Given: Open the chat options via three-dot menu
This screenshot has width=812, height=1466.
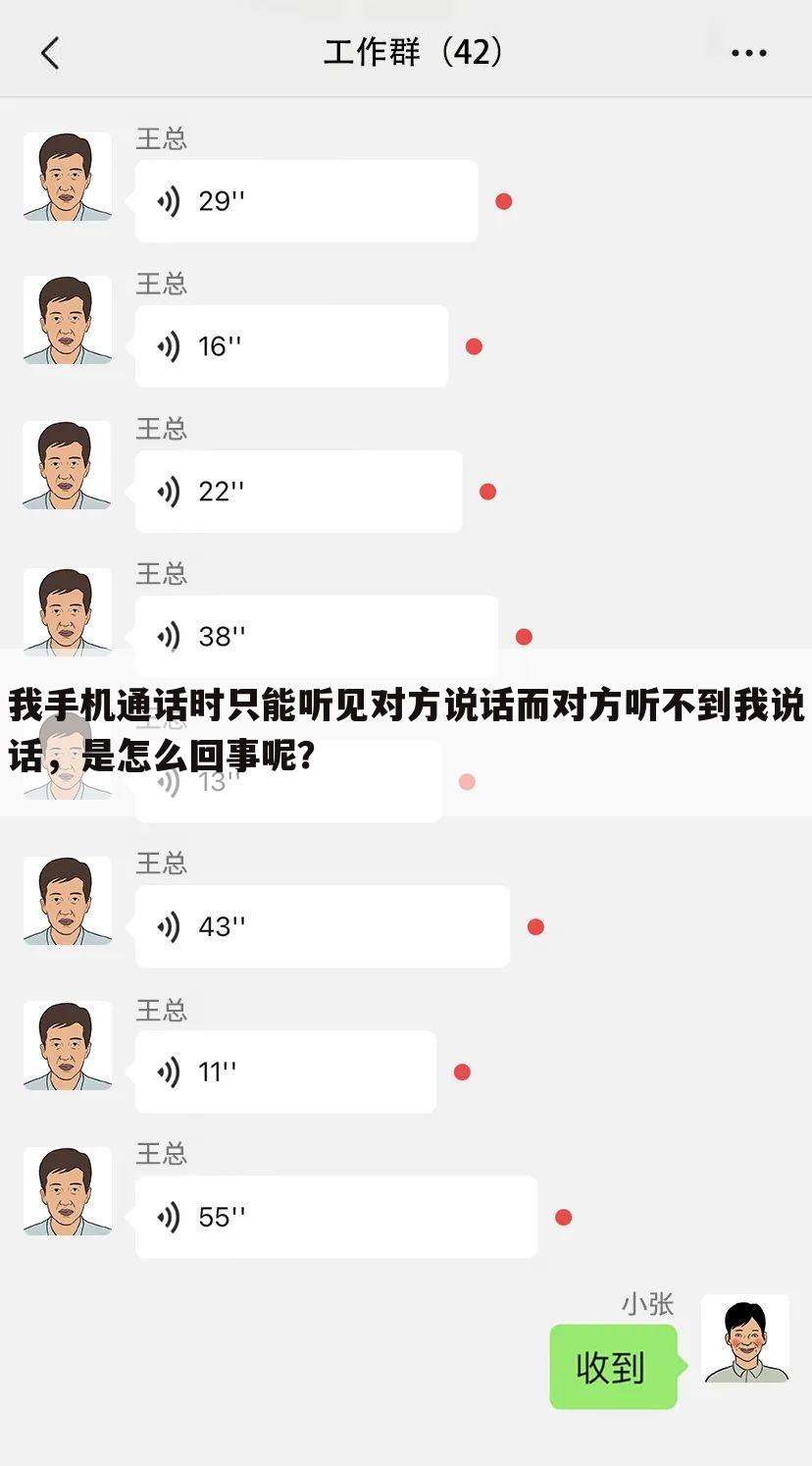Looking at the screenshot, I should (747, 53).
